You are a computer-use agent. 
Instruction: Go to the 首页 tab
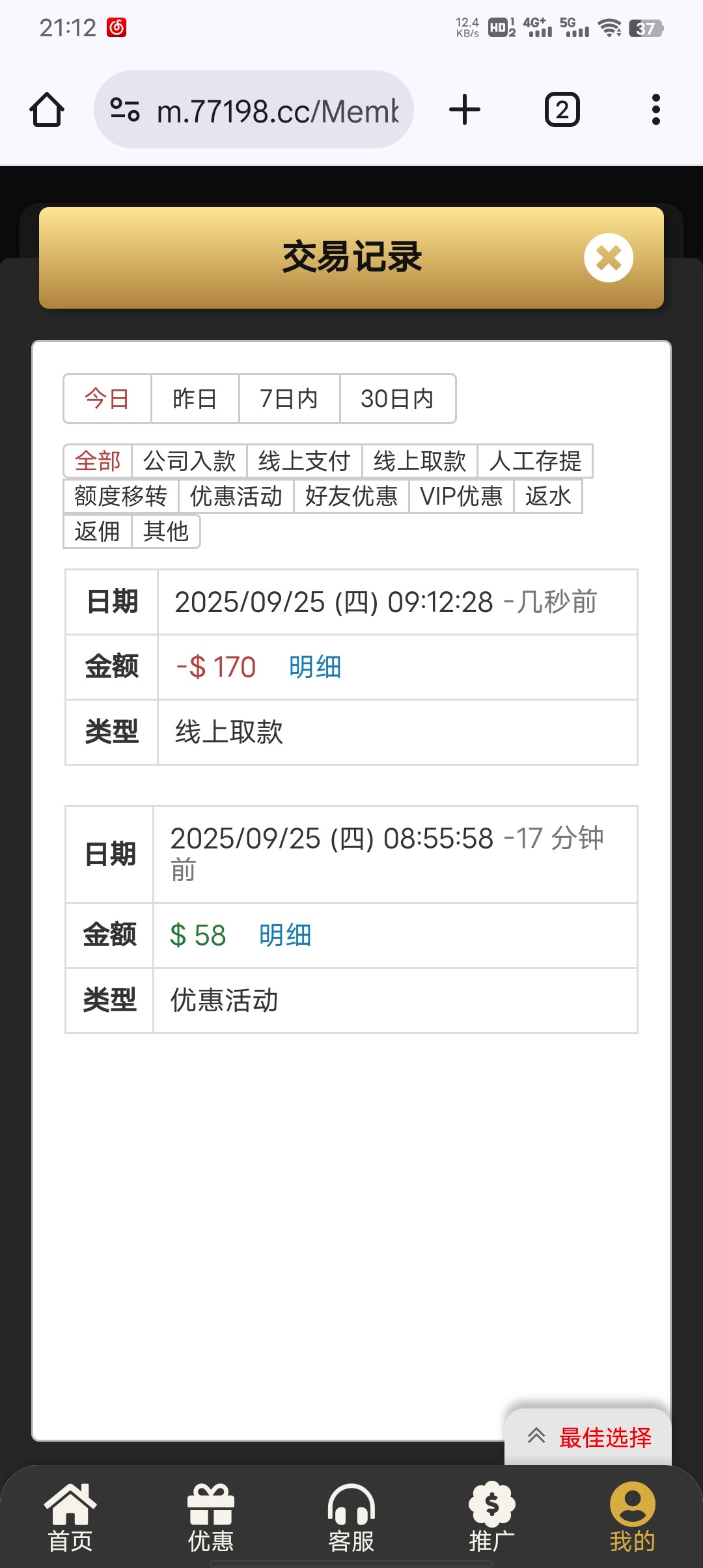(x=70, y=1517)
